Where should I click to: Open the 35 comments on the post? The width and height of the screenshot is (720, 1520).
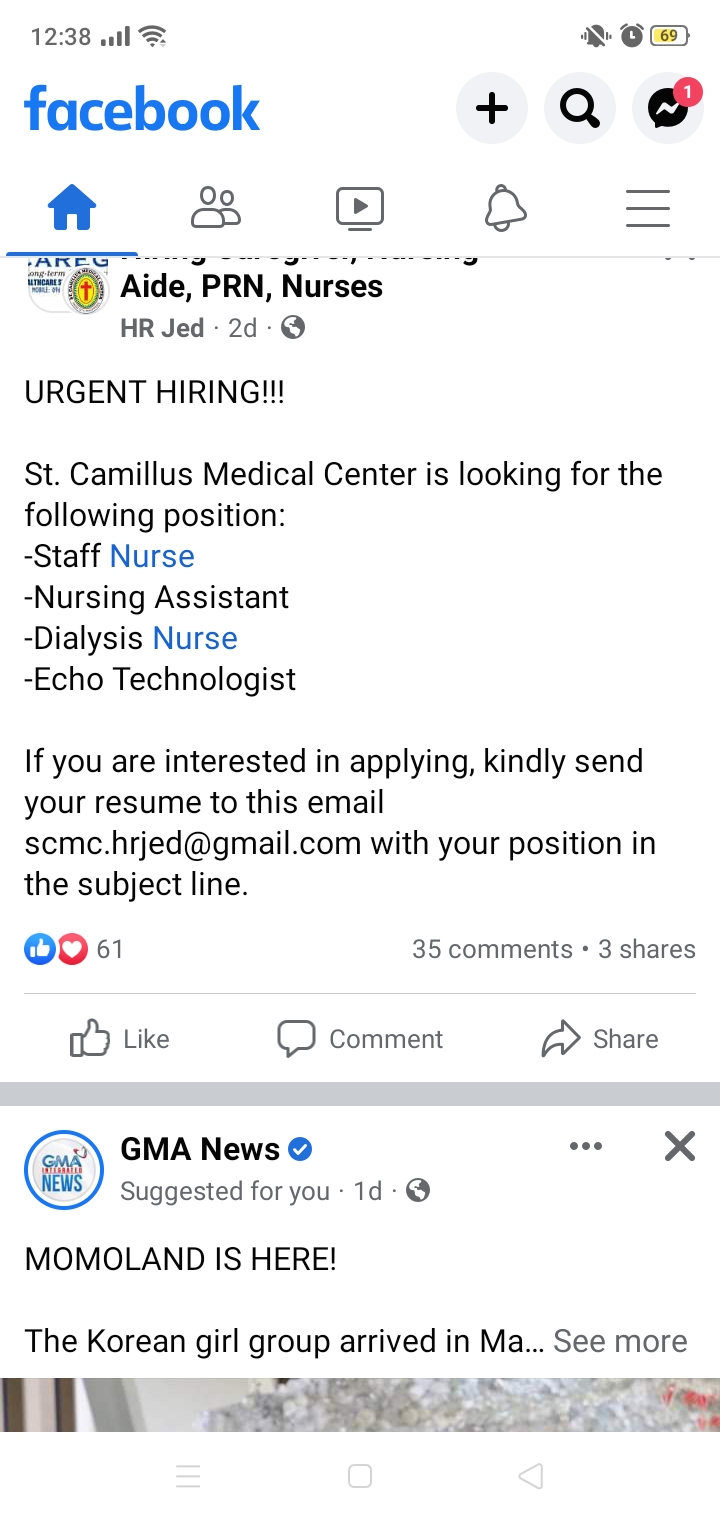[491, 948]
